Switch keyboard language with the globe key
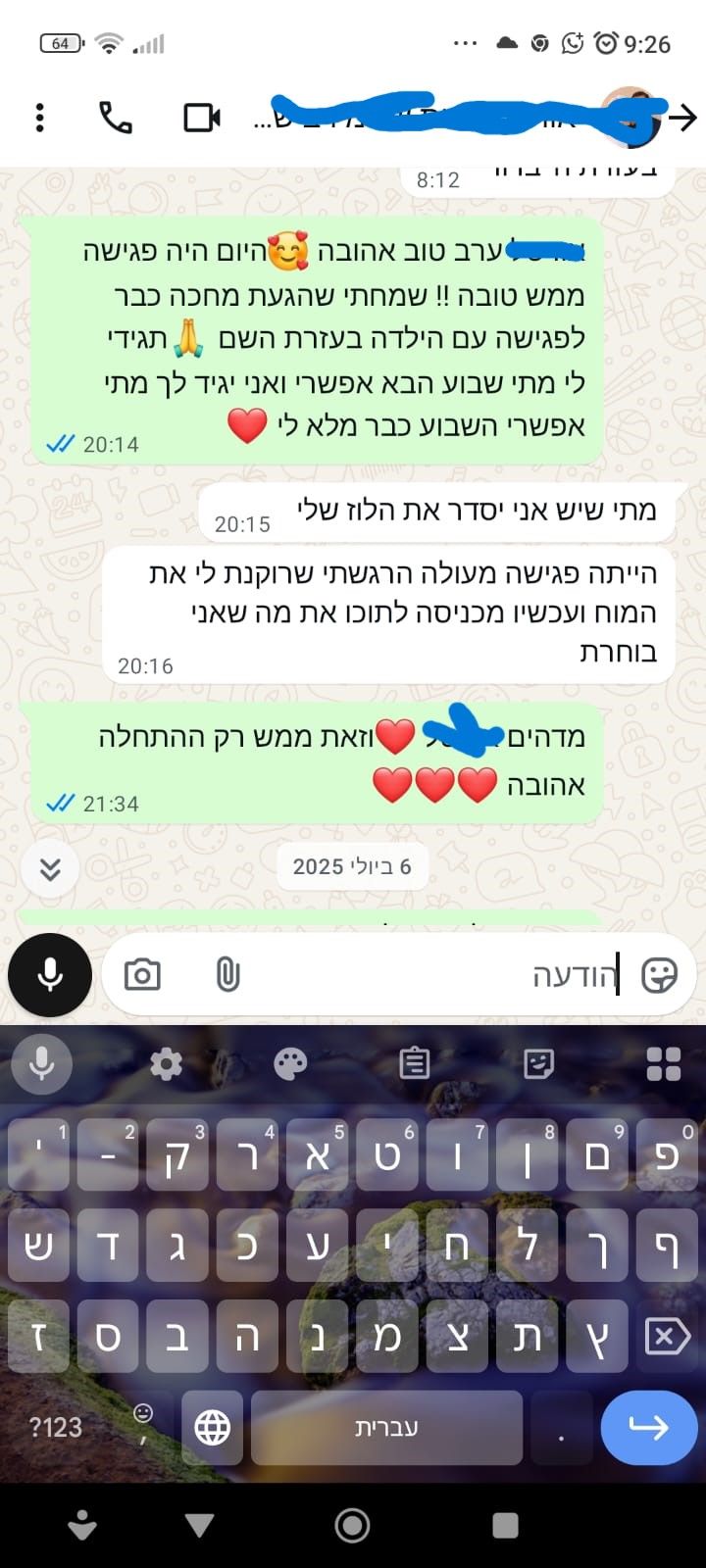Screen dimensions: 706x1568 point(212,1428)
